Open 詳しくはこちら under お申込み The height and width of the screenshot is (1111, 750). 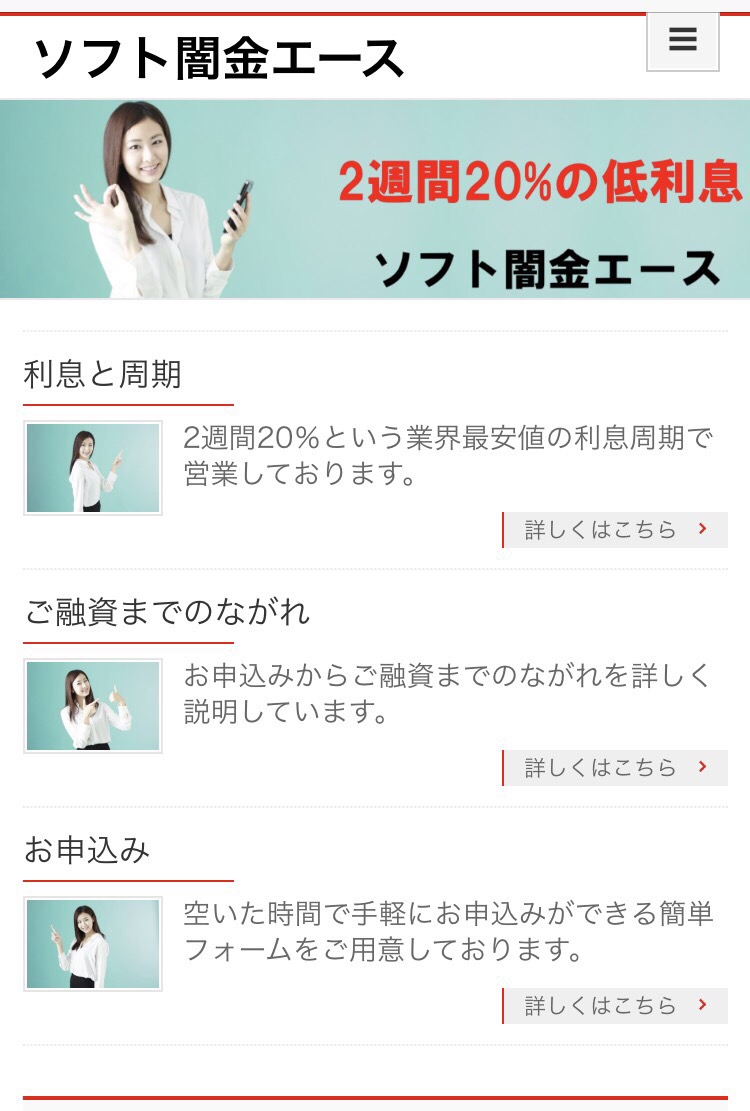pyautogui.click(x=615, y=1006)
